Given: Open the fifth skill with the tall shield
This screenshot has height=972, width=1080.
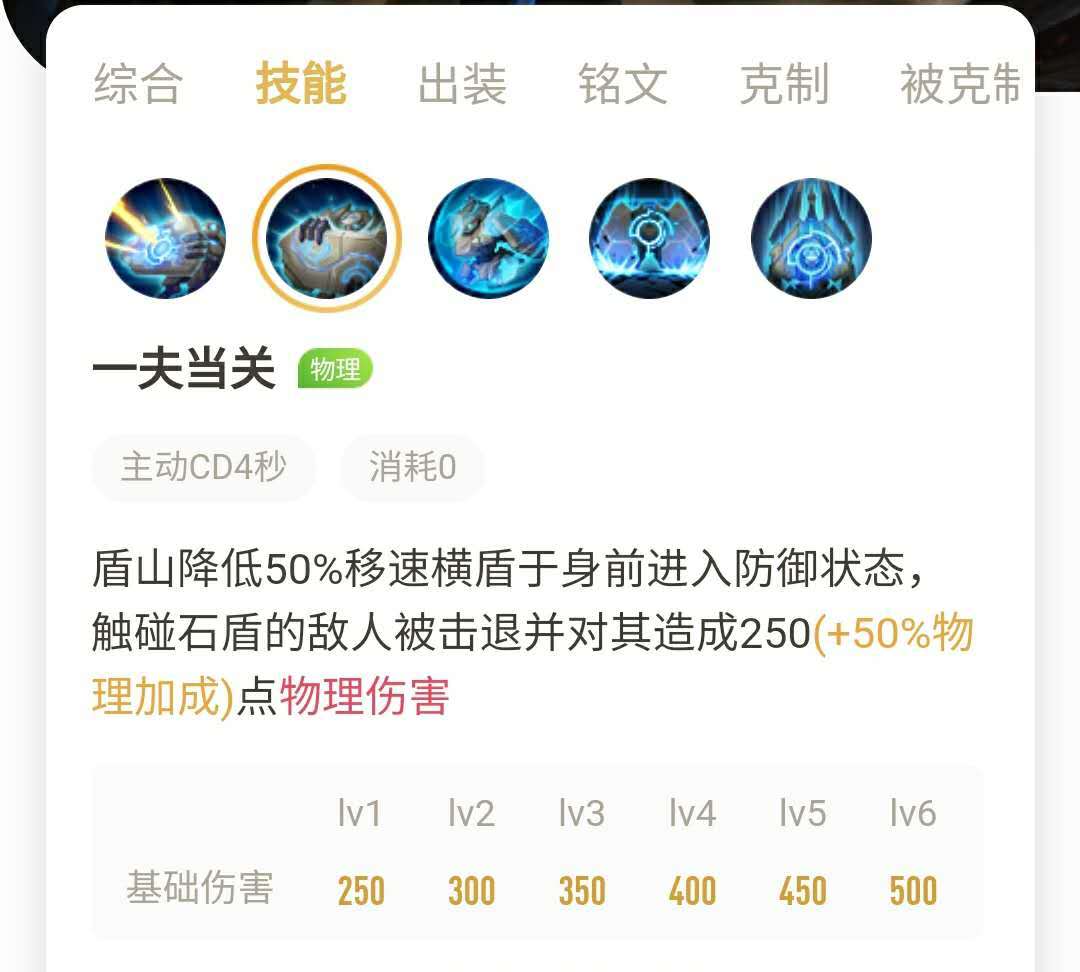Looking at the screenshot, I should [811, 239].
